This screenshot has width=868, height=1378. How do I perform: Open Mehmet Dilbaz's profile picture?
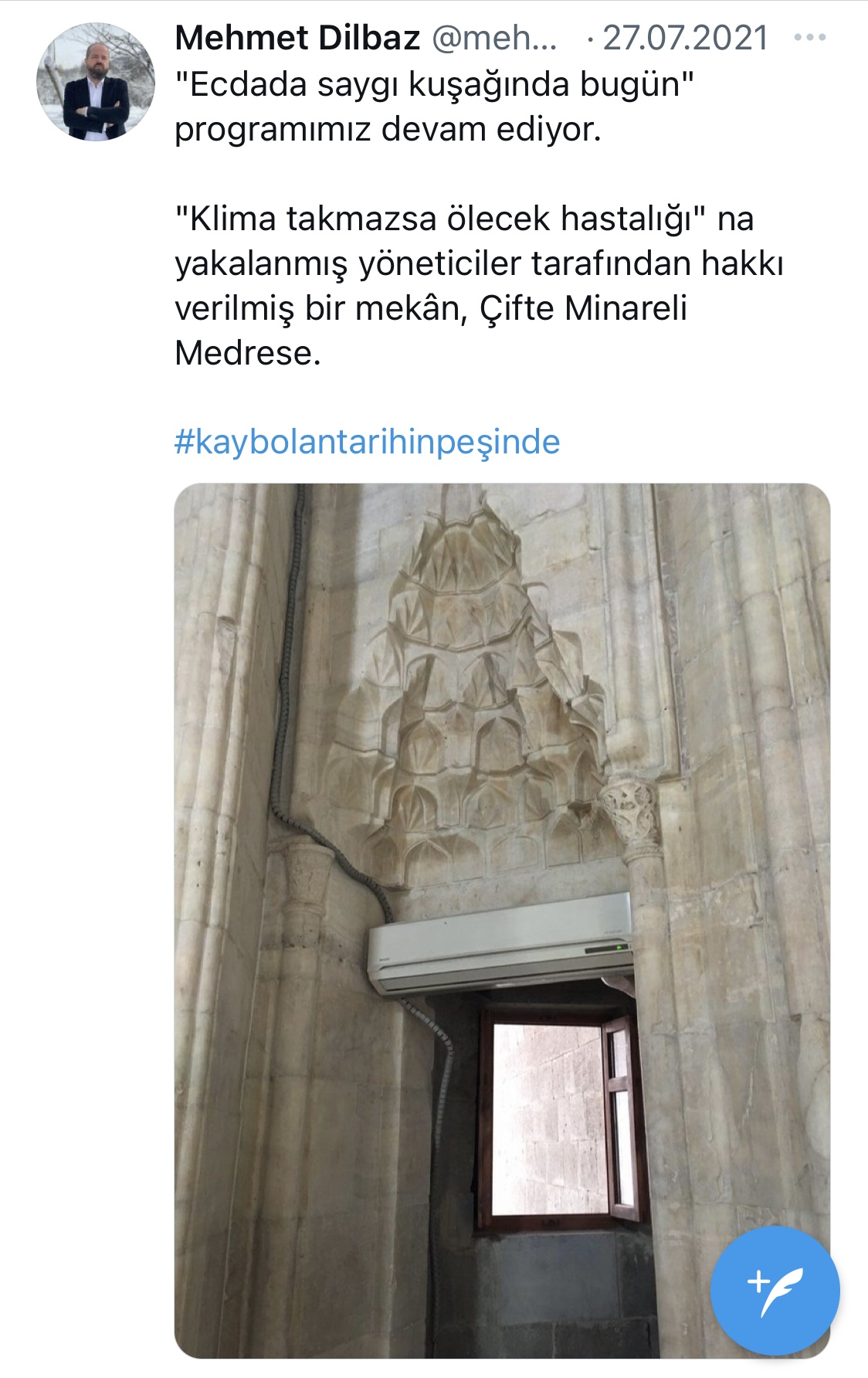(x=95, y=82)
